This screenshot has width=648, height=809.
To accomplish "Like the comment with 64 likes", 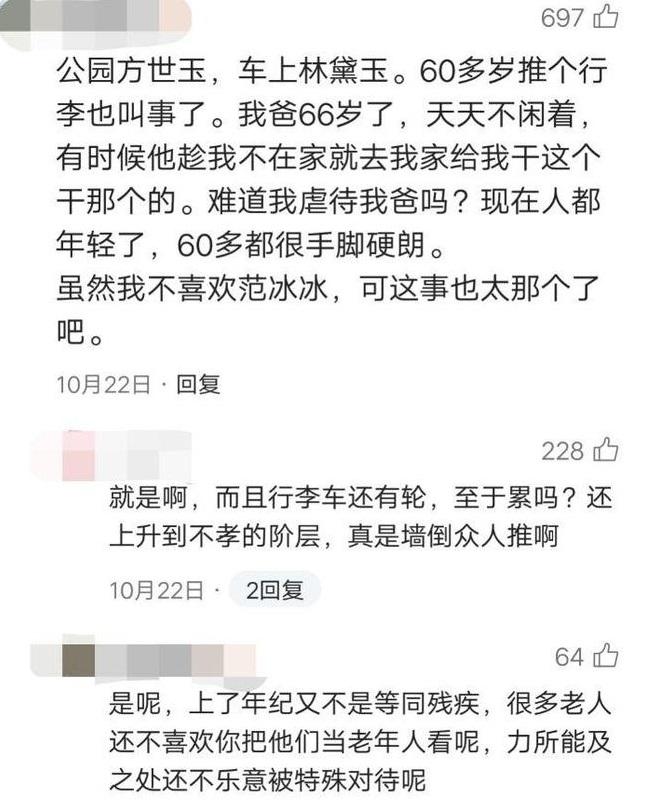I will (606, 657).
